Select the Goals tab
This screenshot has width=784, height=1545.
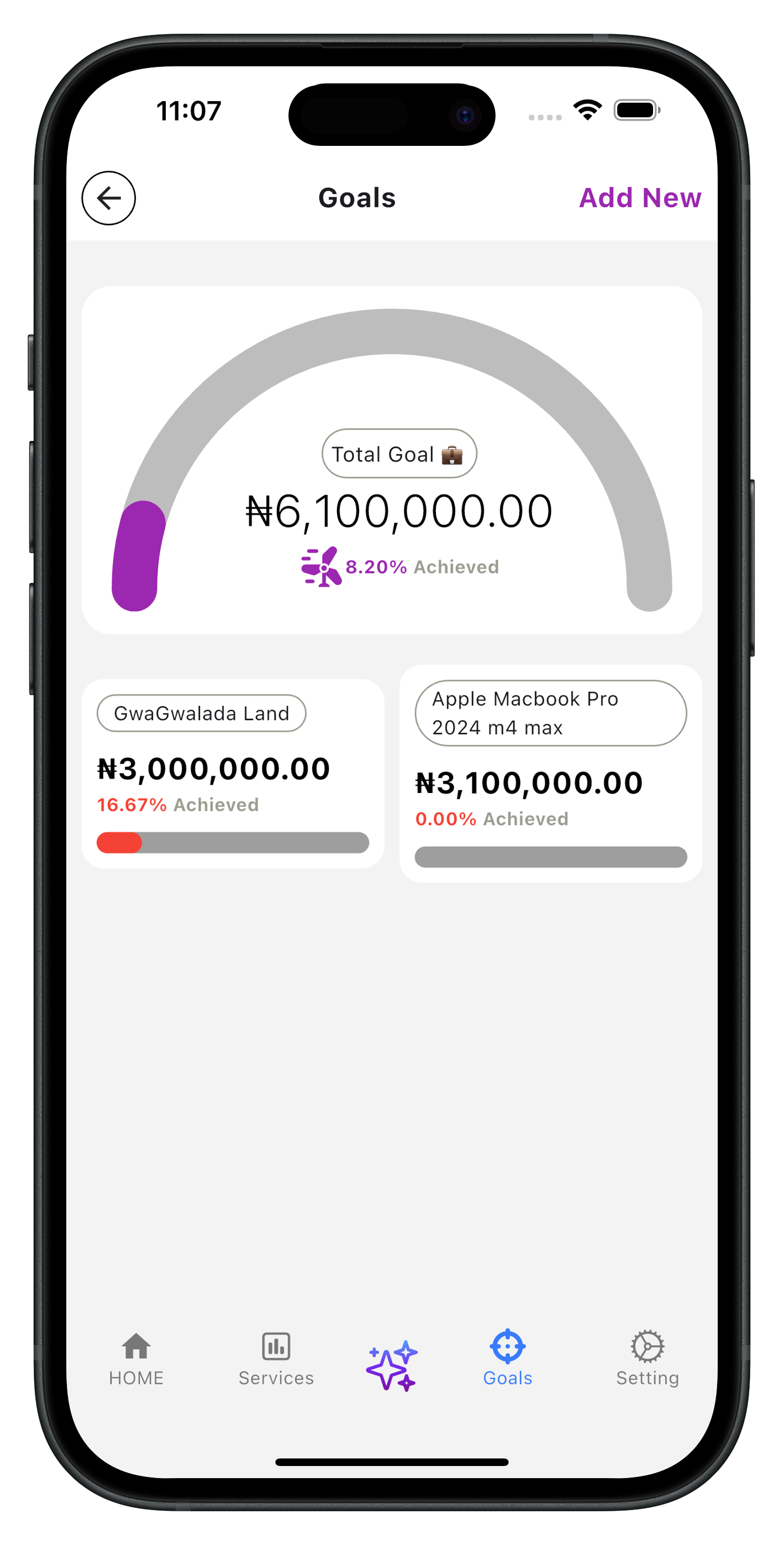coord(507,1359)
